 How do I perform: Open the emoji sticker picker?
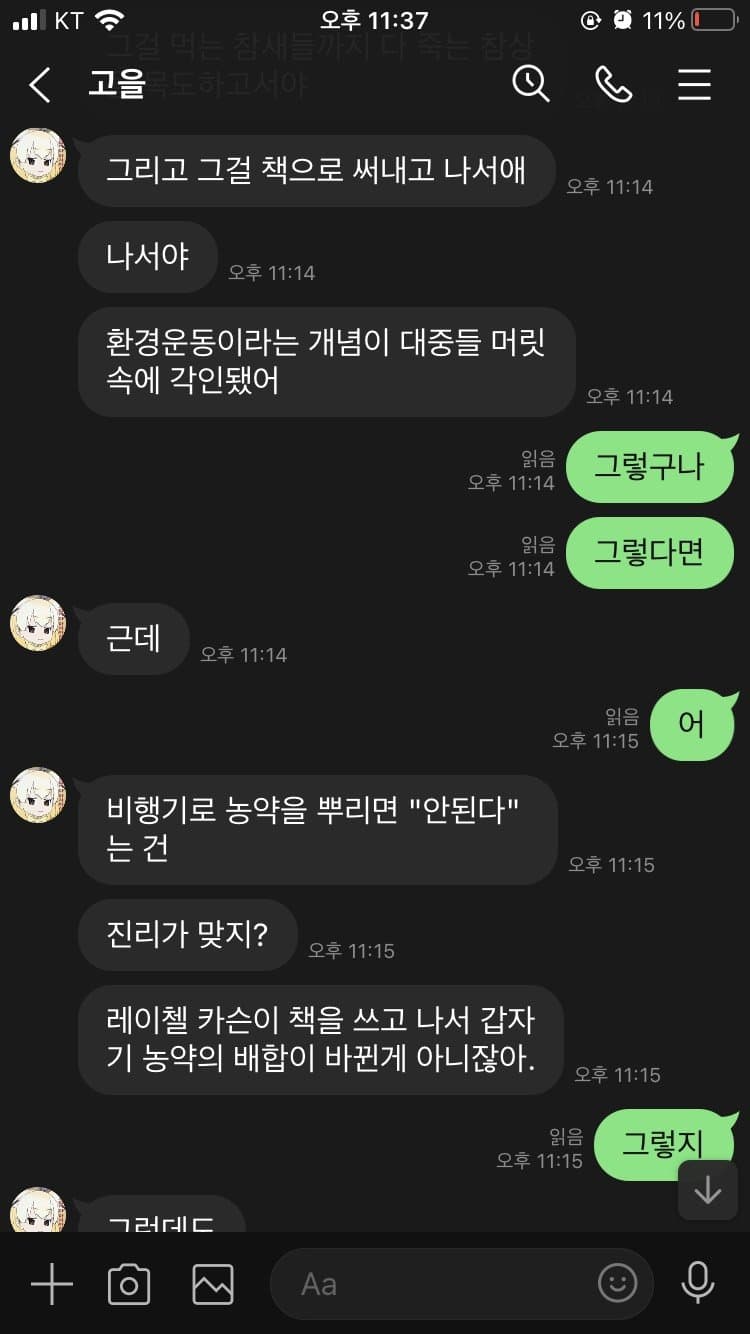click(617, 1283)
